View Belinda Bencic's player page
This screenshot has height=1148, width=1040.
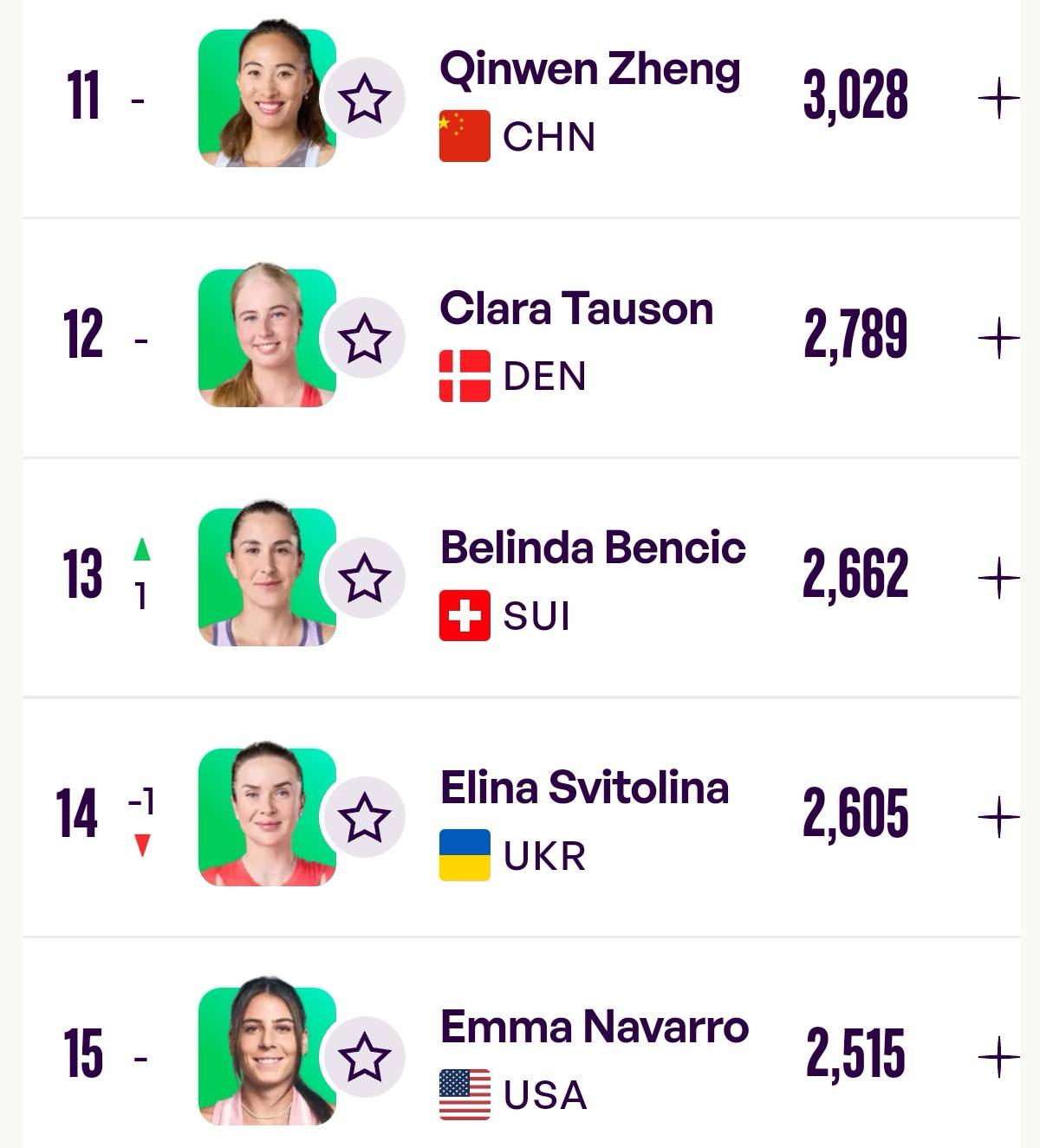click(x=593, y=548)
